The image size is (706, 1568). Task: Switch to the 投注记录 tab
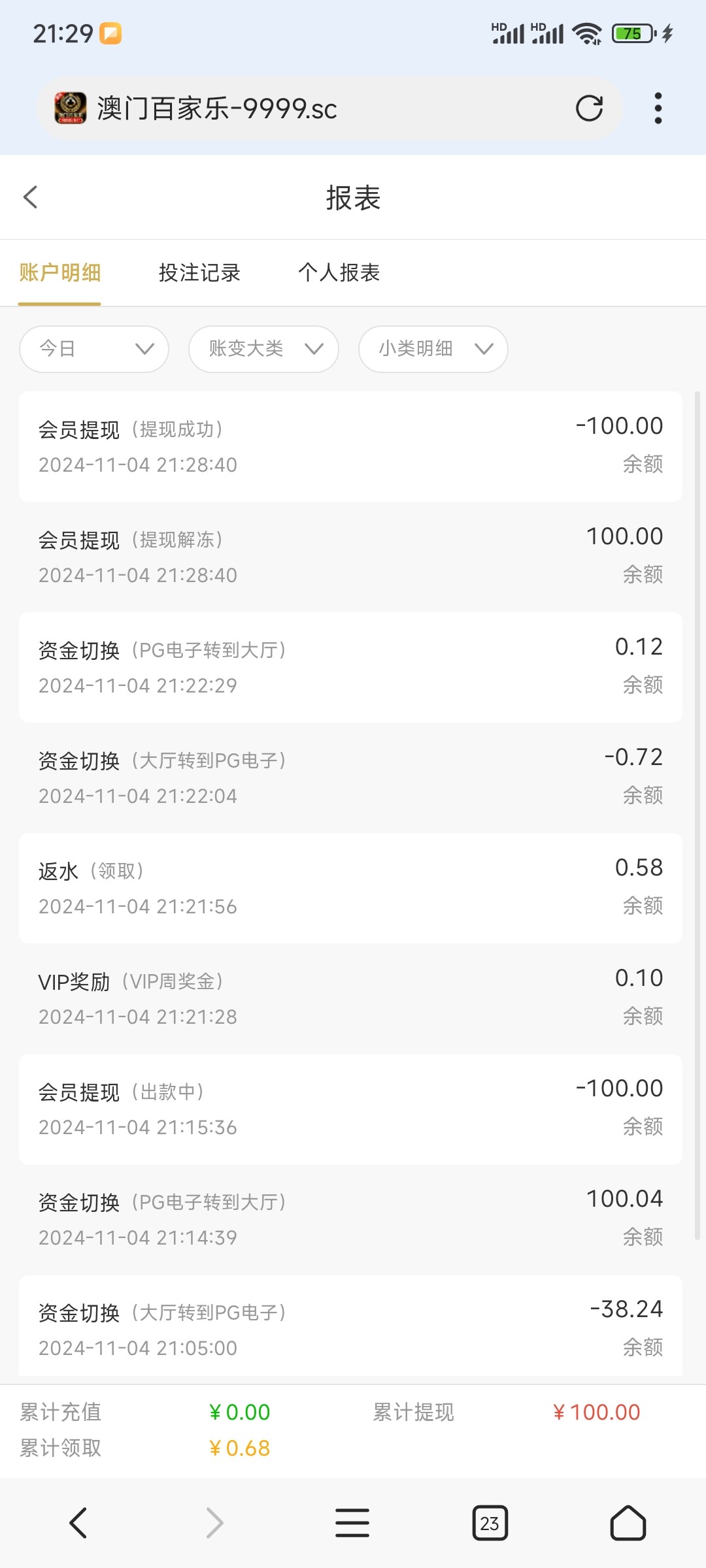click(199, 272)
